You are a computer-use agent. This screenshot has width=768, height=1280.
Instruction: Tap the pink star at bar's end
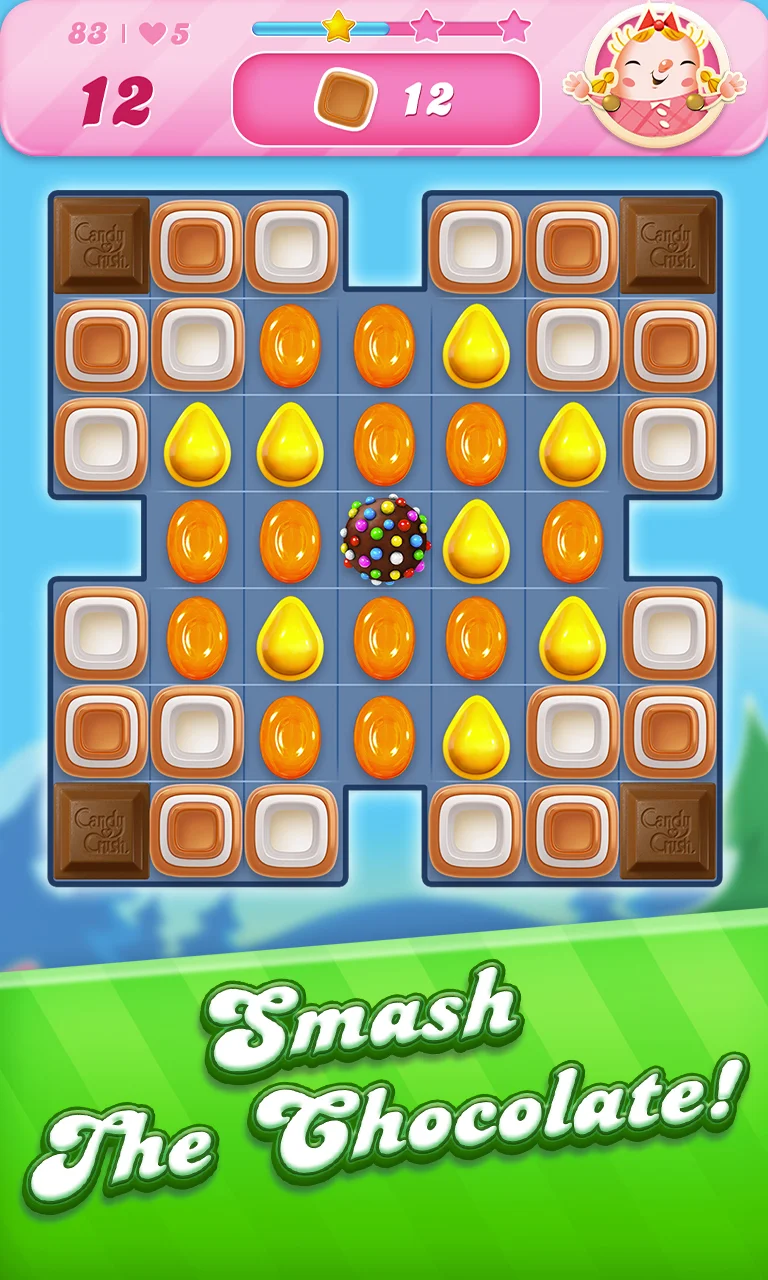point(512,29)
